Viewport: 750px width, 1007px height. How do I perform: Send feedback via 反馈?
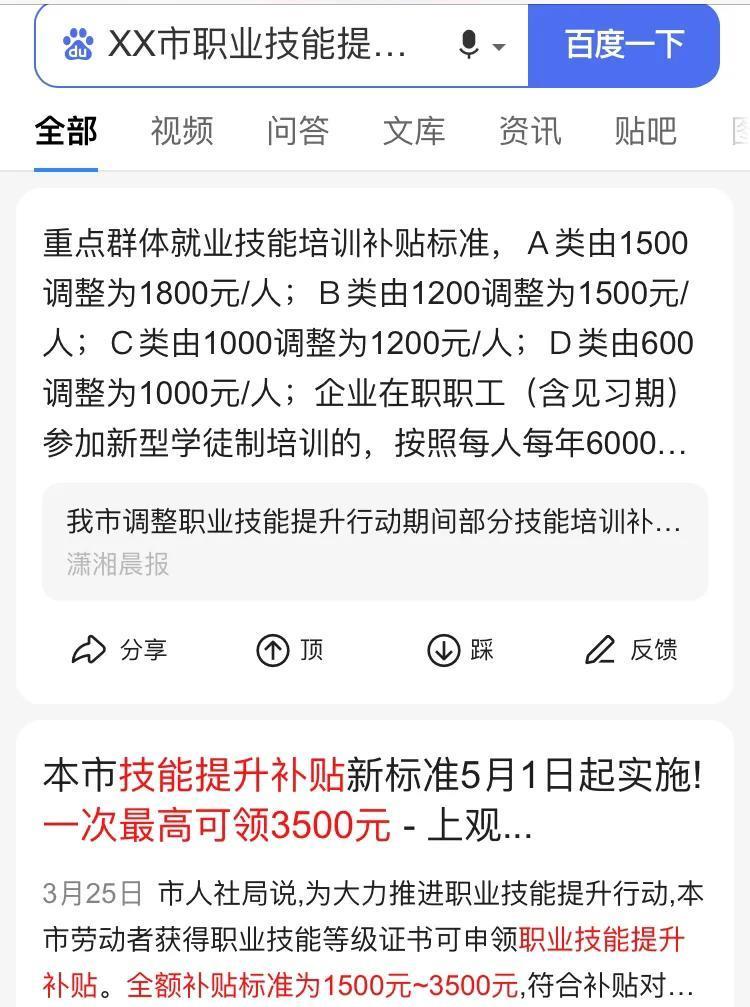click(632, 650)
